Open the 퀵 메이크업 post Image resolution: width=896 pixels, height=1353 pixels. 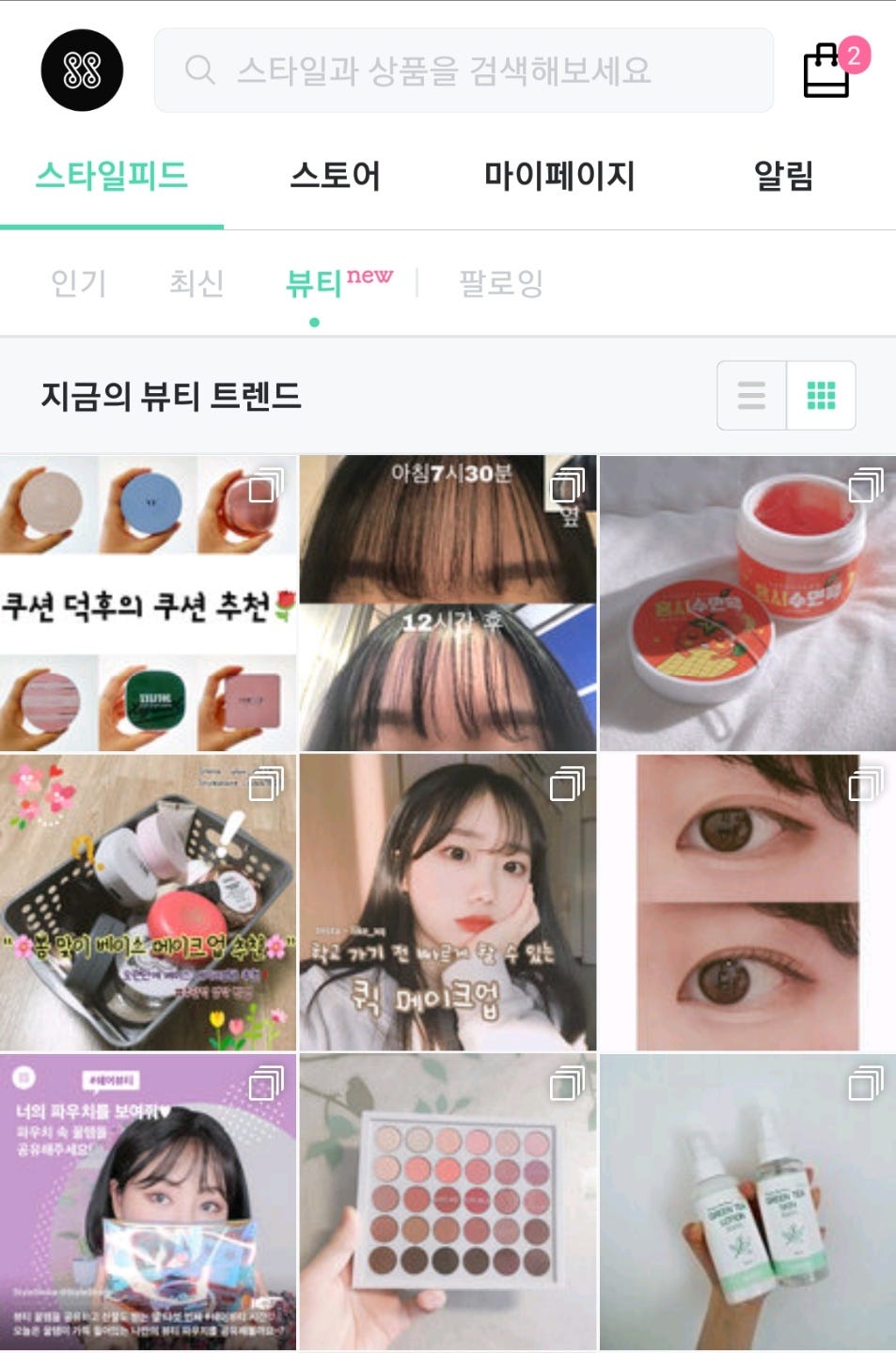(x=448, y=903)
